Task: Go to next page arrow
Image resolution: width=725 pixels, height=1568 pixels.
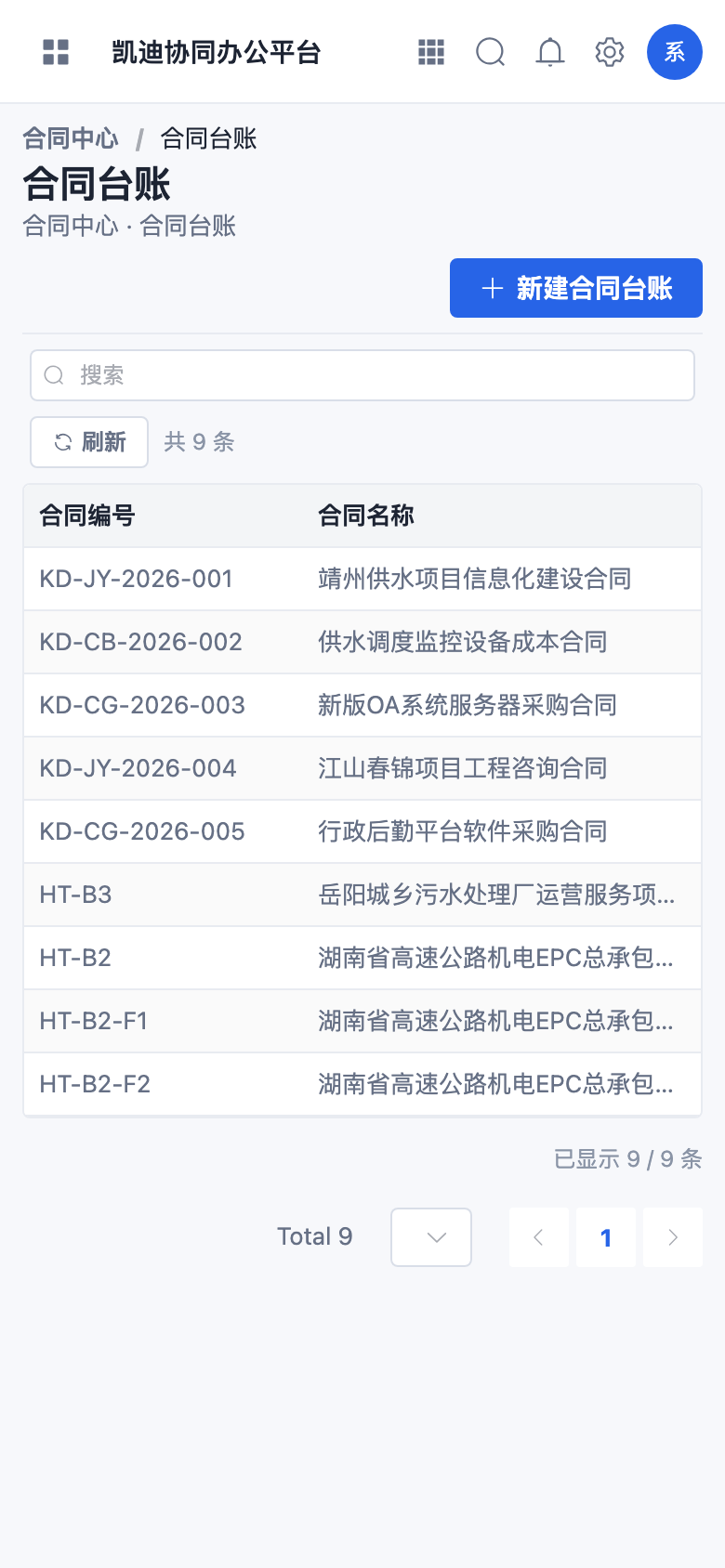Action: (x=673, y=1237)
